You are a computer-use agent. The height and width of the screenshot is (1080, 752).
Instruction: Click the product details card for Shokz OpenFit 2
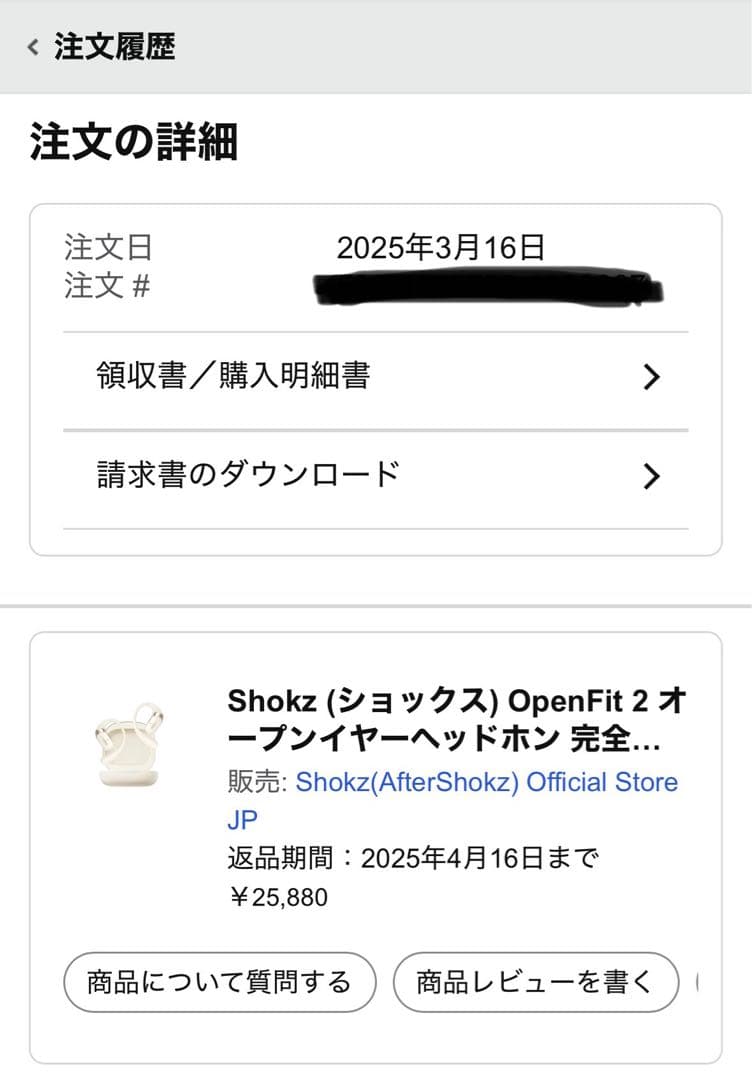[376, 845]
